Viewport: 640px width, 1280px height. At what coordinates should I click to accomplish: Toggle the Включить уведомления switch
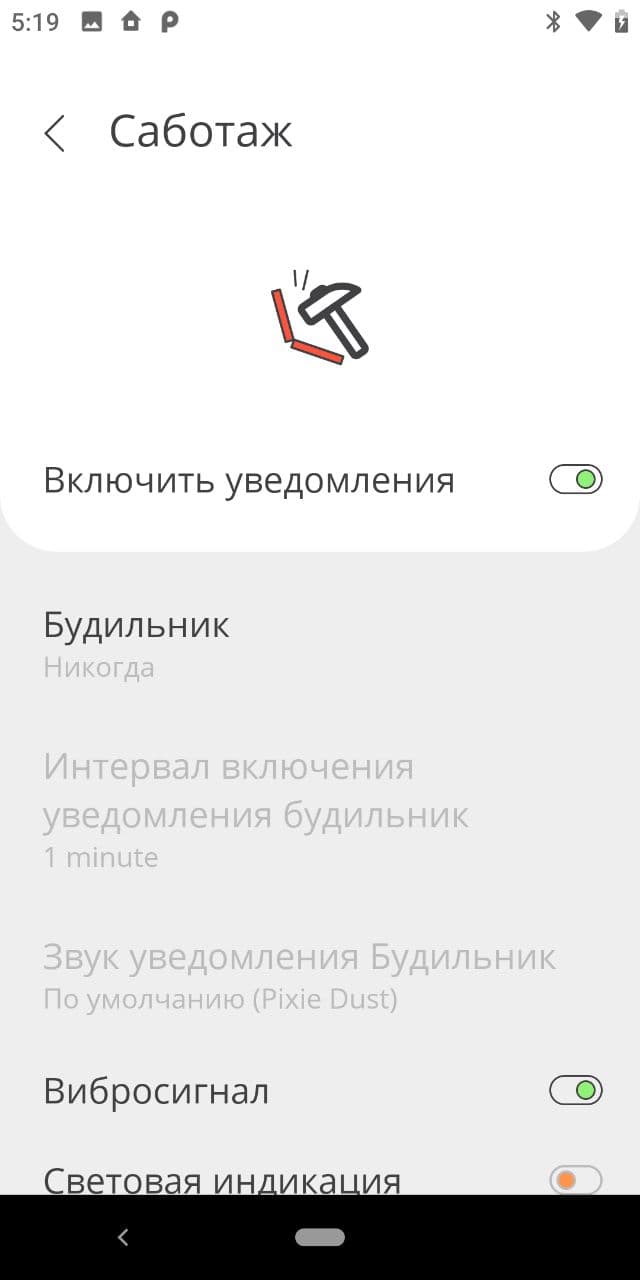coord(576,480)
